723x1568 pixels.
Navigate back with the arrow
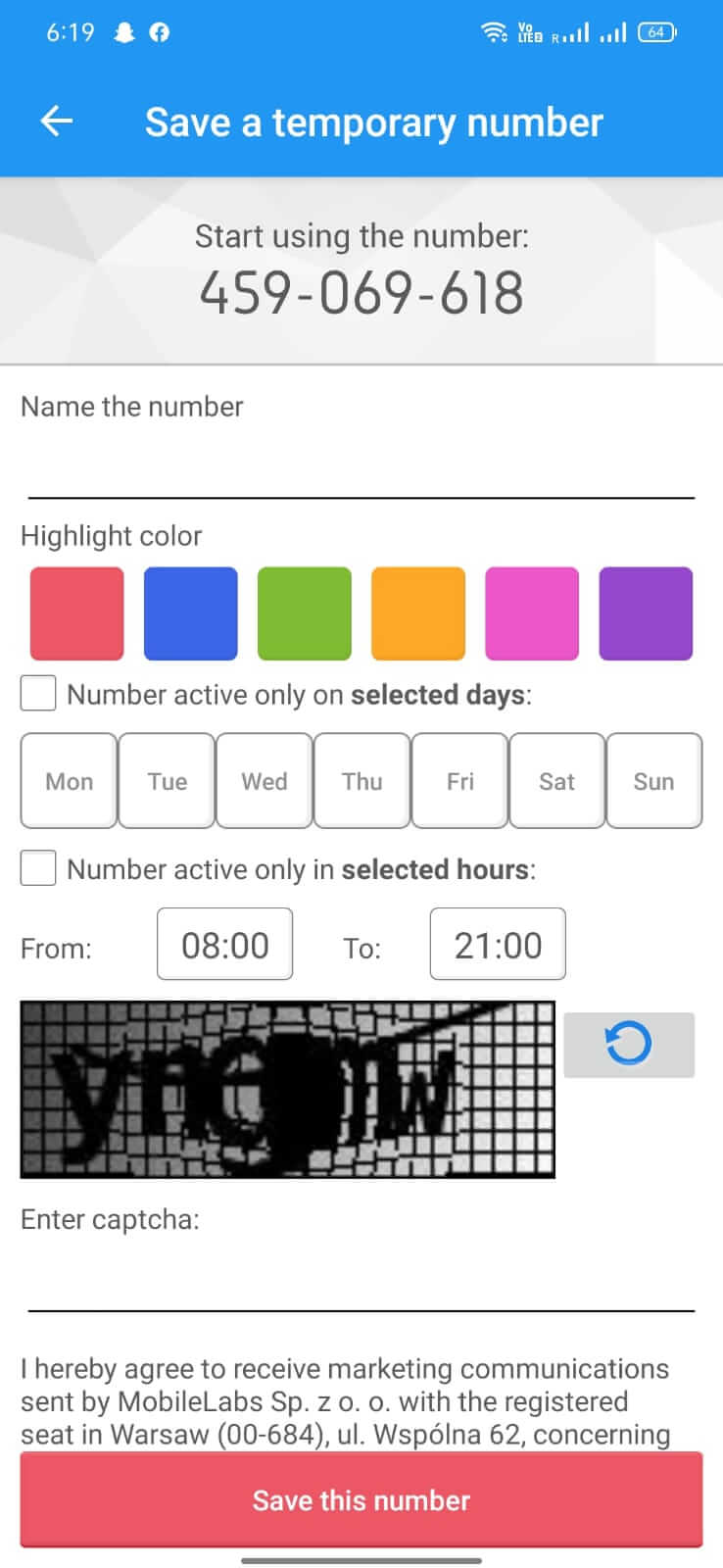[x=56, y=122]
